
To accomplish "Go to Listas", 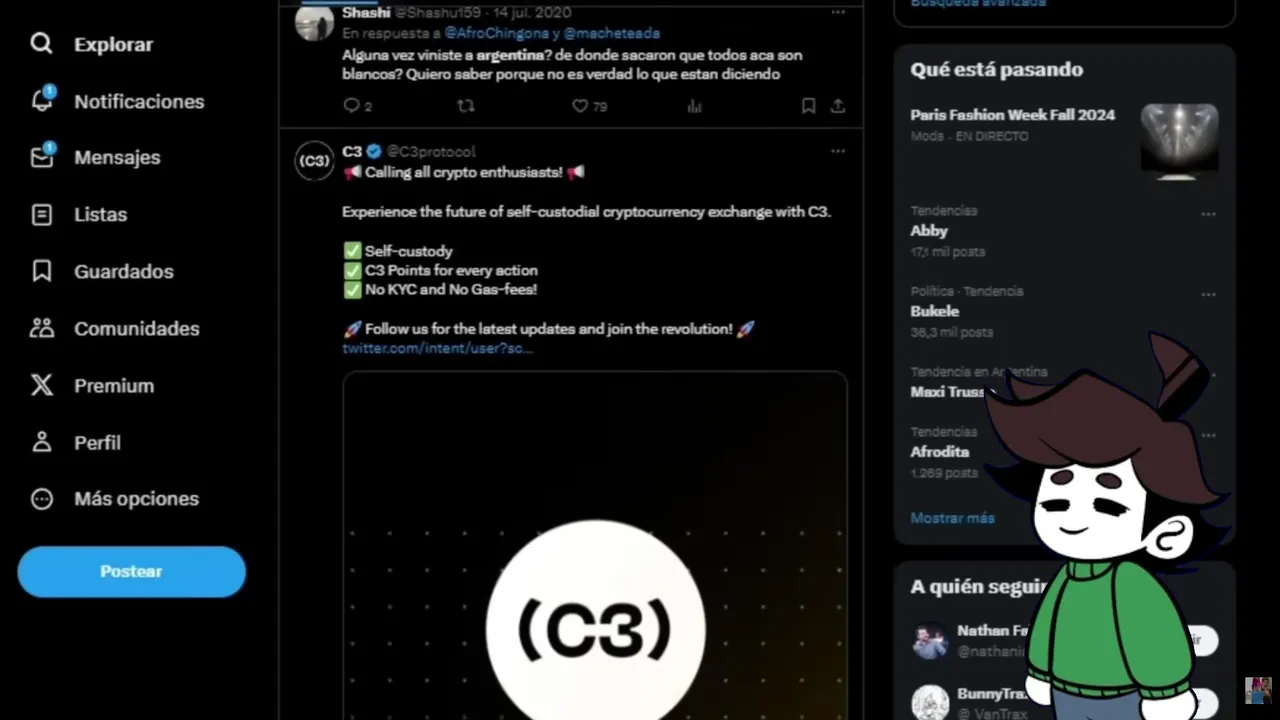I will tap(100, 214).
